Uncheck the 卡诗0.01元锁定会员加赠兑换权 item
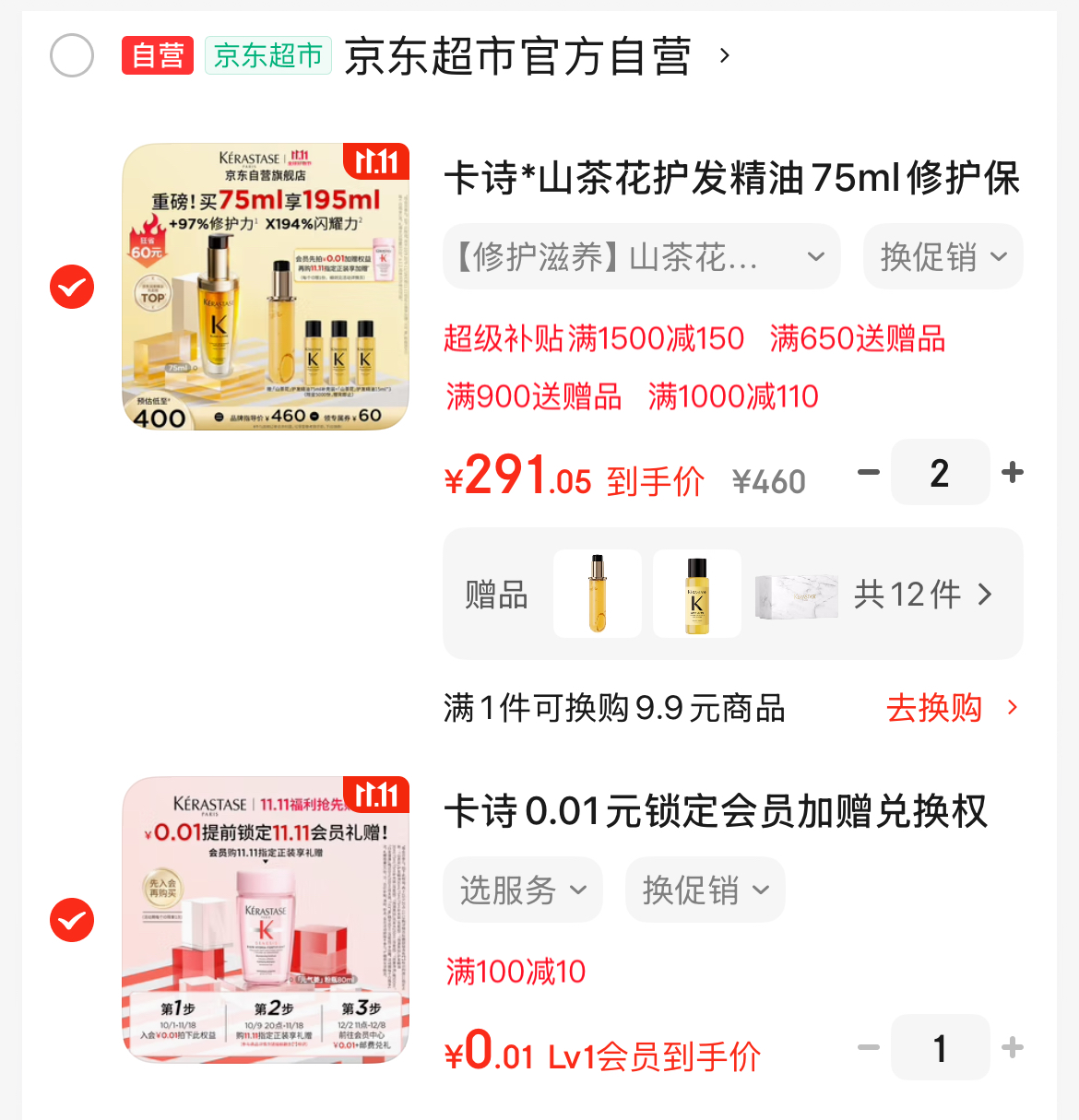 click(72, 920)
